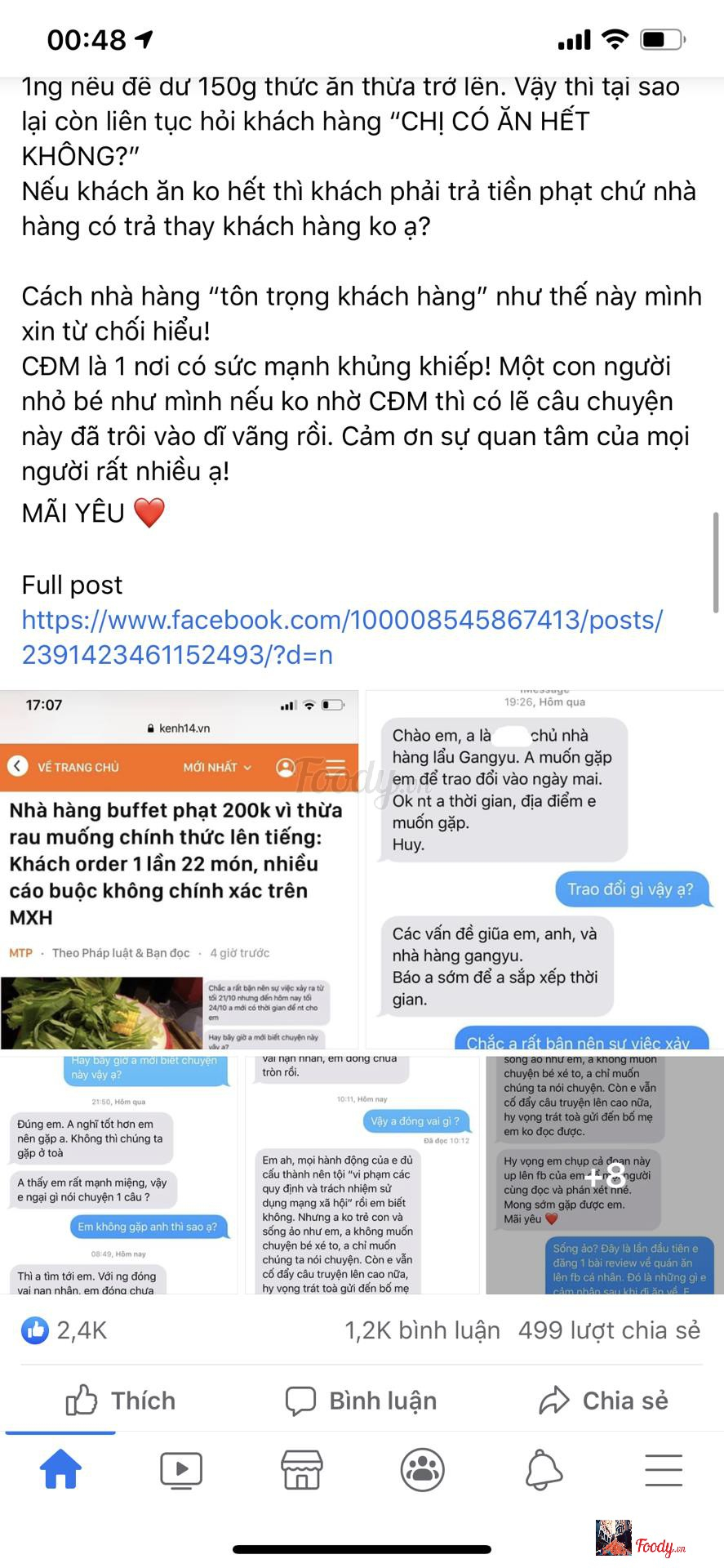Open the notifications bell

point(543,1470)
